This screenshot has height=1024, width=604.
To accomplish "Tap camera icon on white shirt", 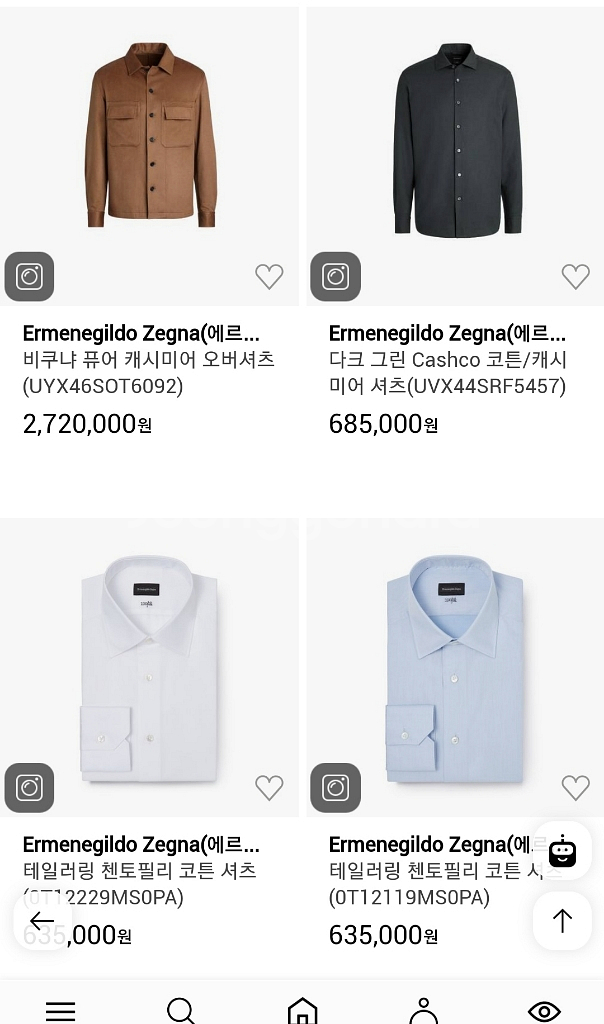I will coord(29,788).
